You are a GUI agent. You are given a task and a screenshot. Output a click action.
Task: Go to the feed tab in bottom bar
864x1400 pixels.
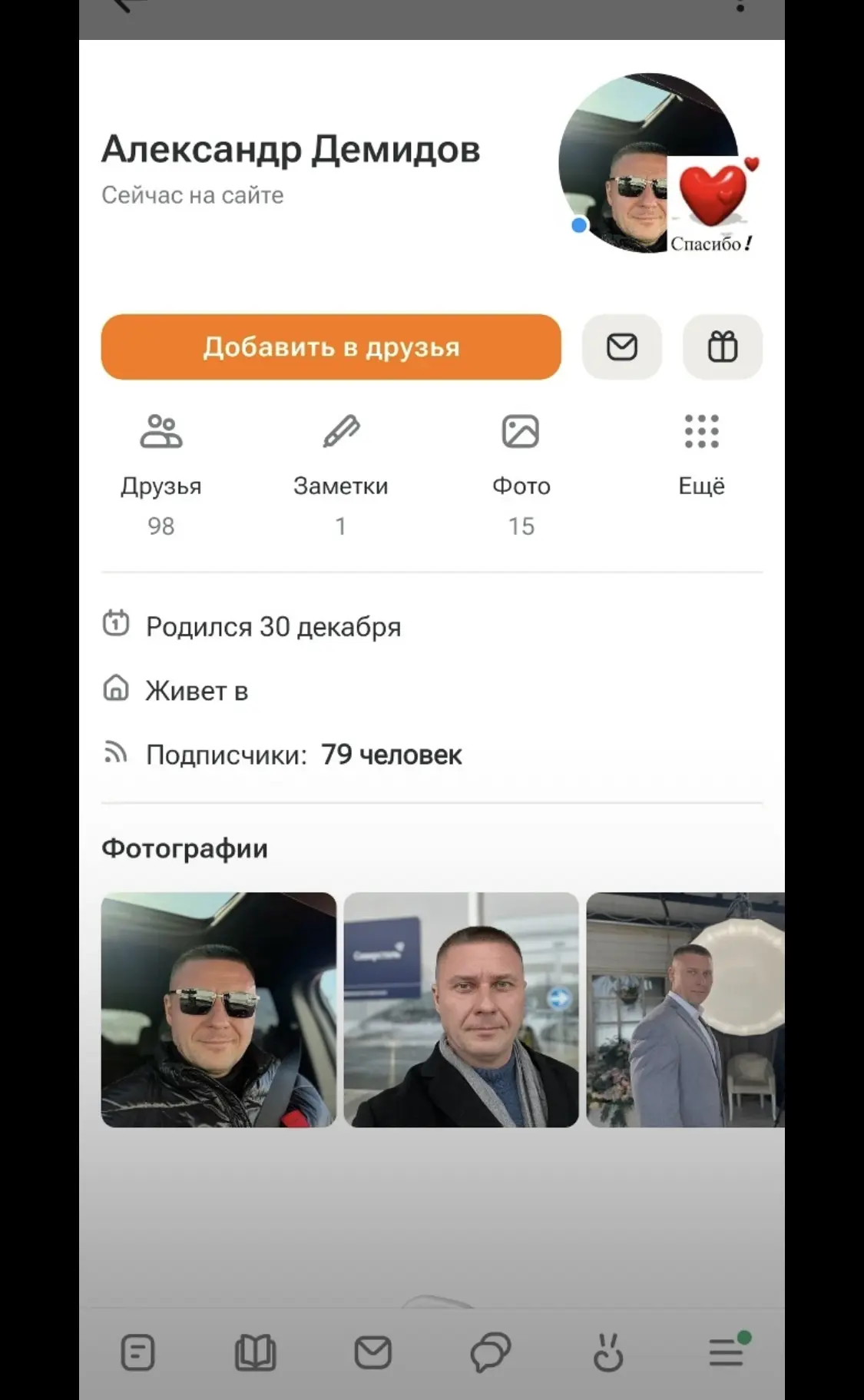click(x=138, y=1352)
